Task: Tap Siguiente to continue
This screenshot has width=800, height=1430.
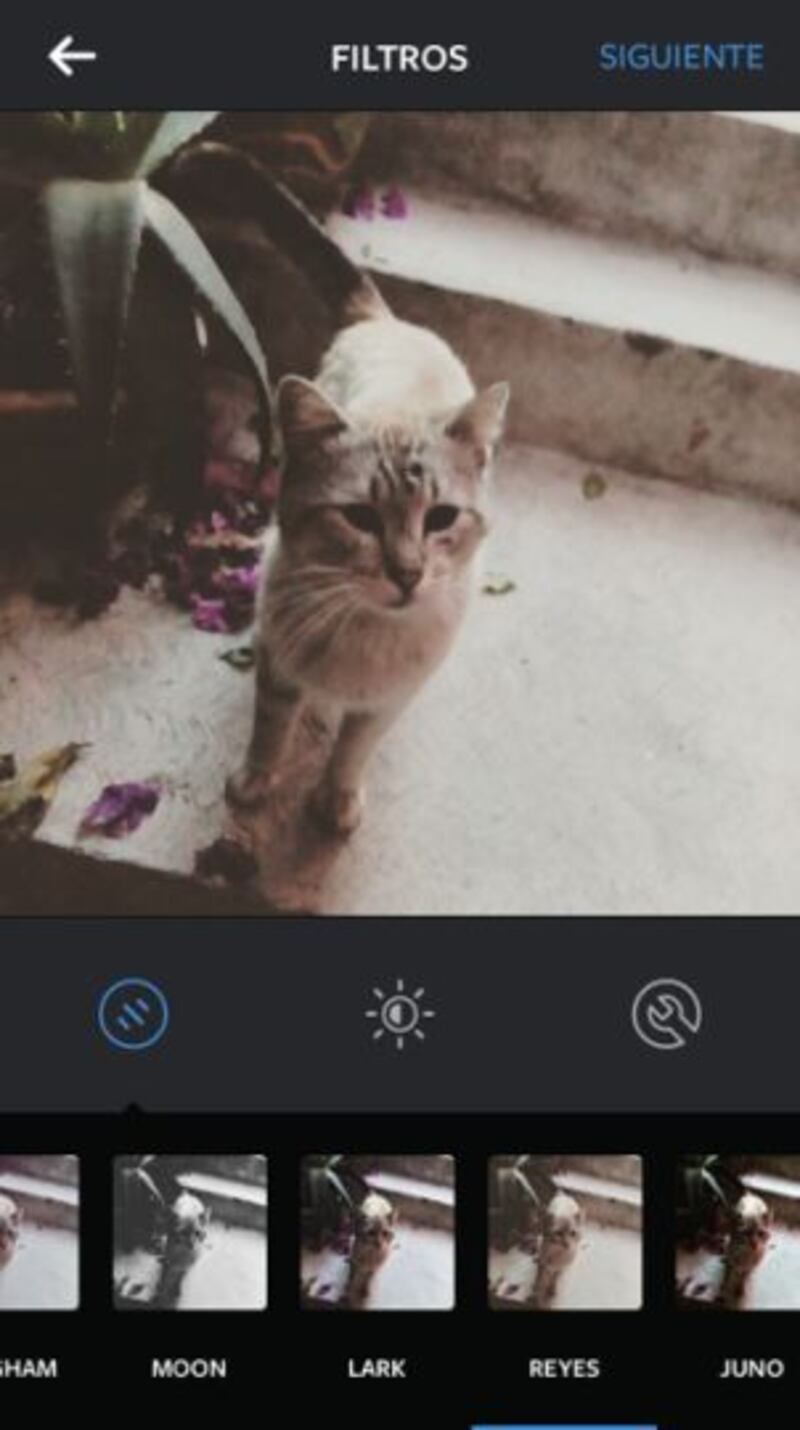Action: pyautogui.click(x=680, y=57)
